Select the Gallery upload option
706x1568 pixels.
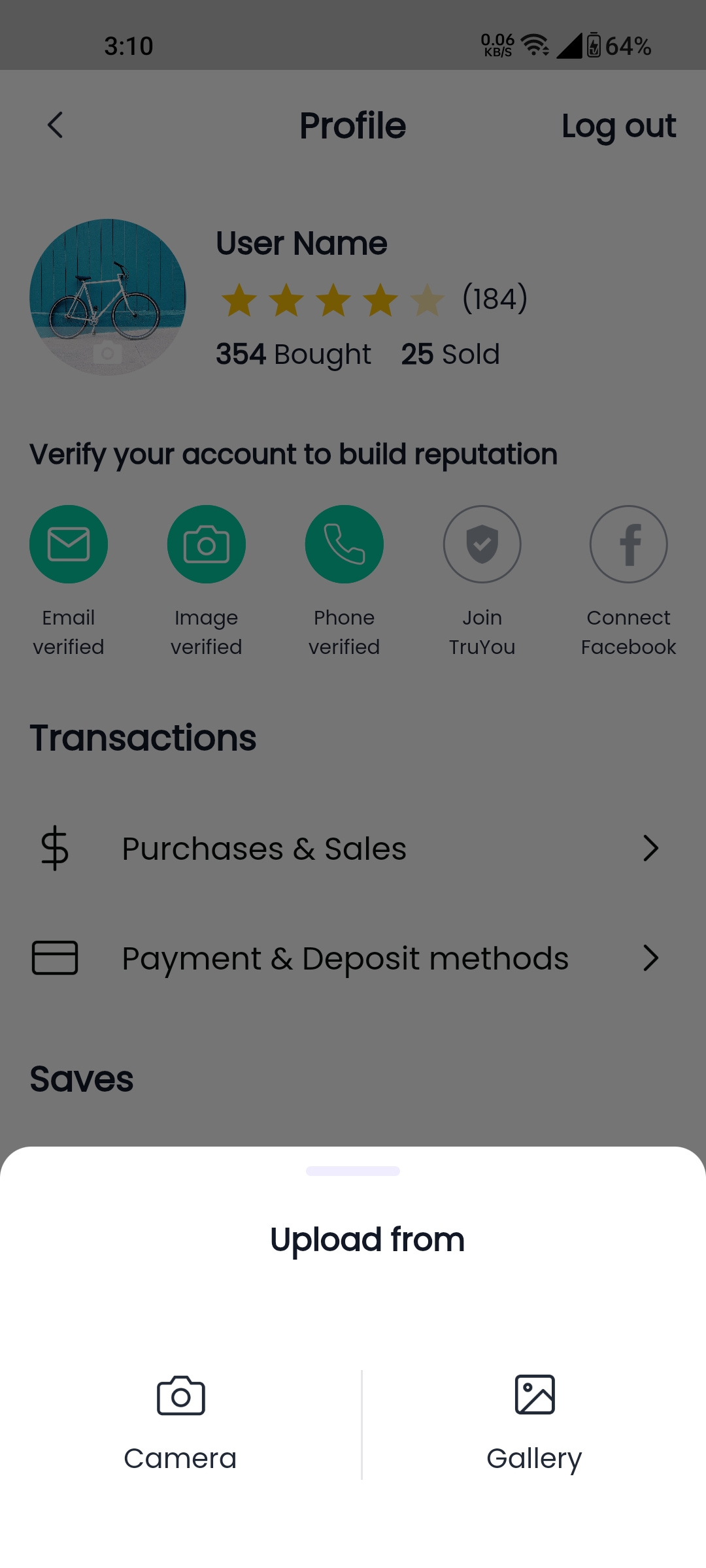click(x=535, y=1424)
